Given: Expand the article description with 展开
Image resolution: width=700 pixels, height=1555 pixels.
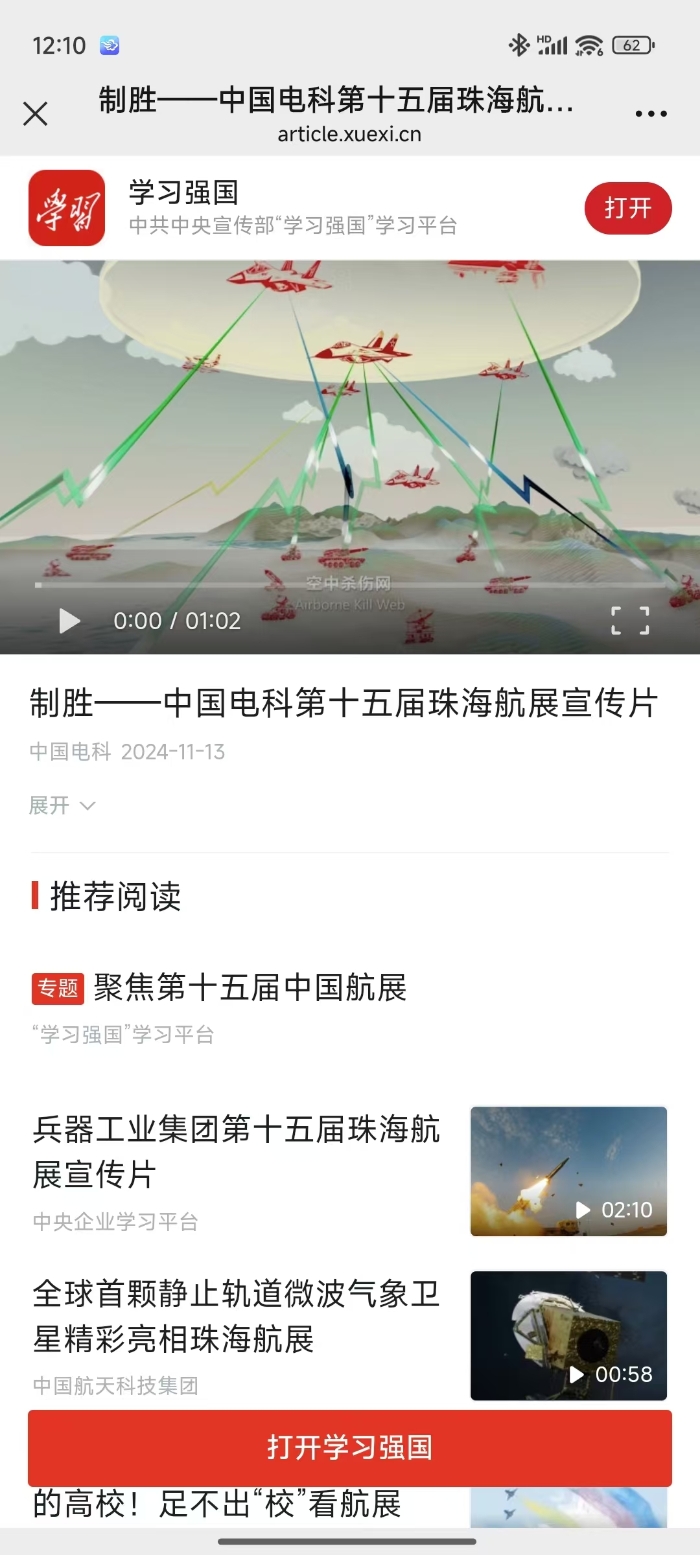Looking at the screenshot, I should (x=62, y=806).
